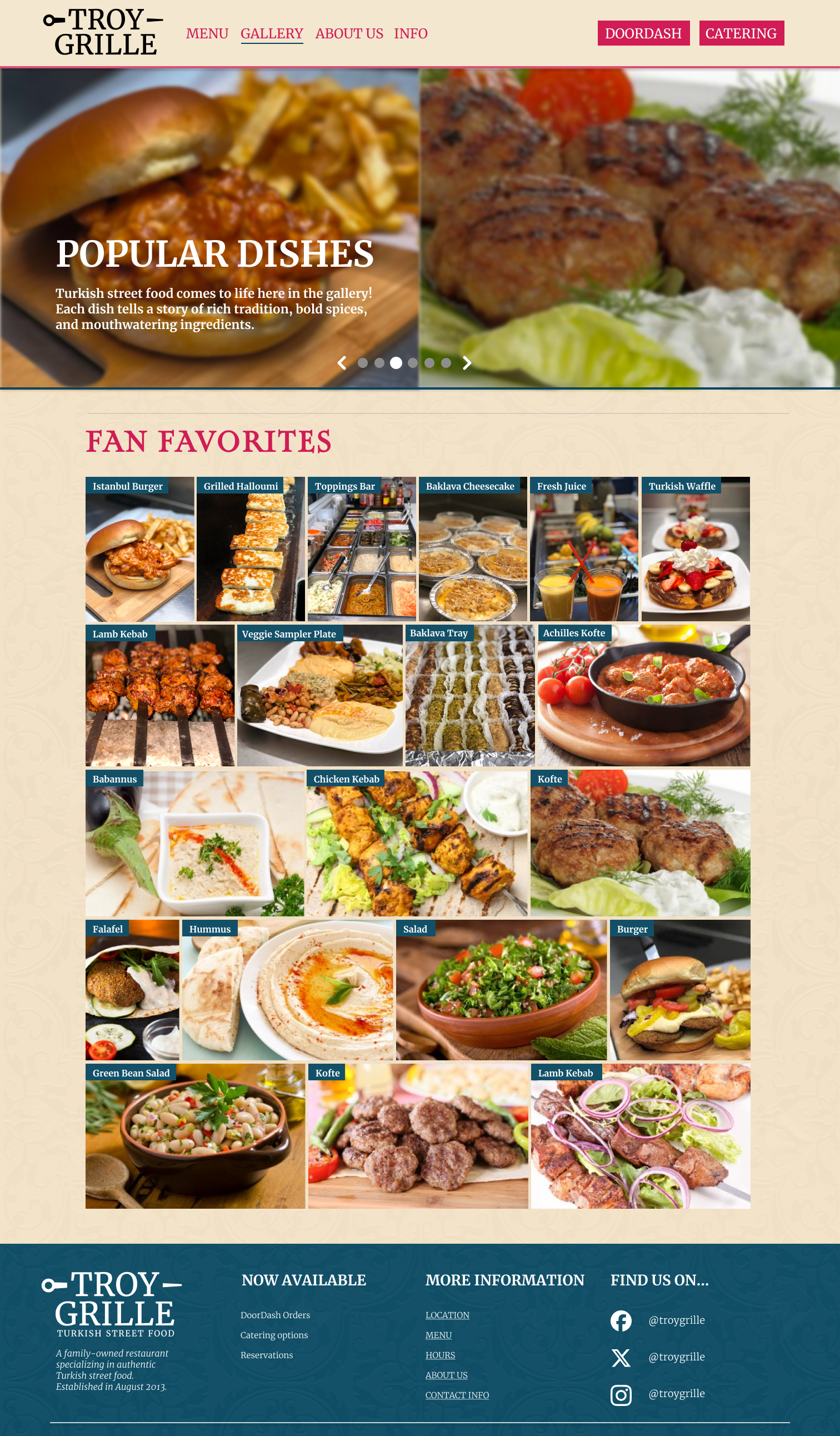Open the HOURS footer link
The width and height of the screenshot is (840, 1436).
click(440, 1354)
